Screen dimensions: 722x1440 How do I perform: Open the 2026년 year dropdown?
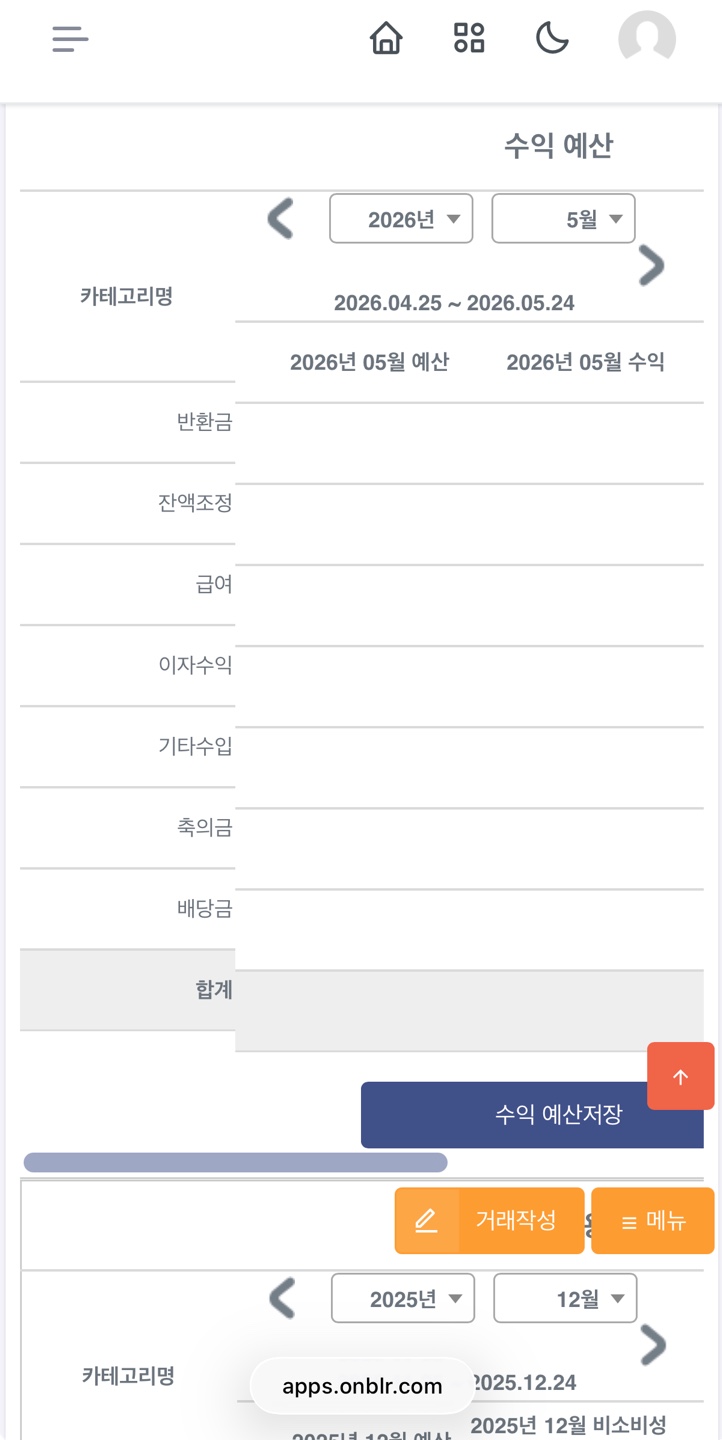click(x=401, y=218)
